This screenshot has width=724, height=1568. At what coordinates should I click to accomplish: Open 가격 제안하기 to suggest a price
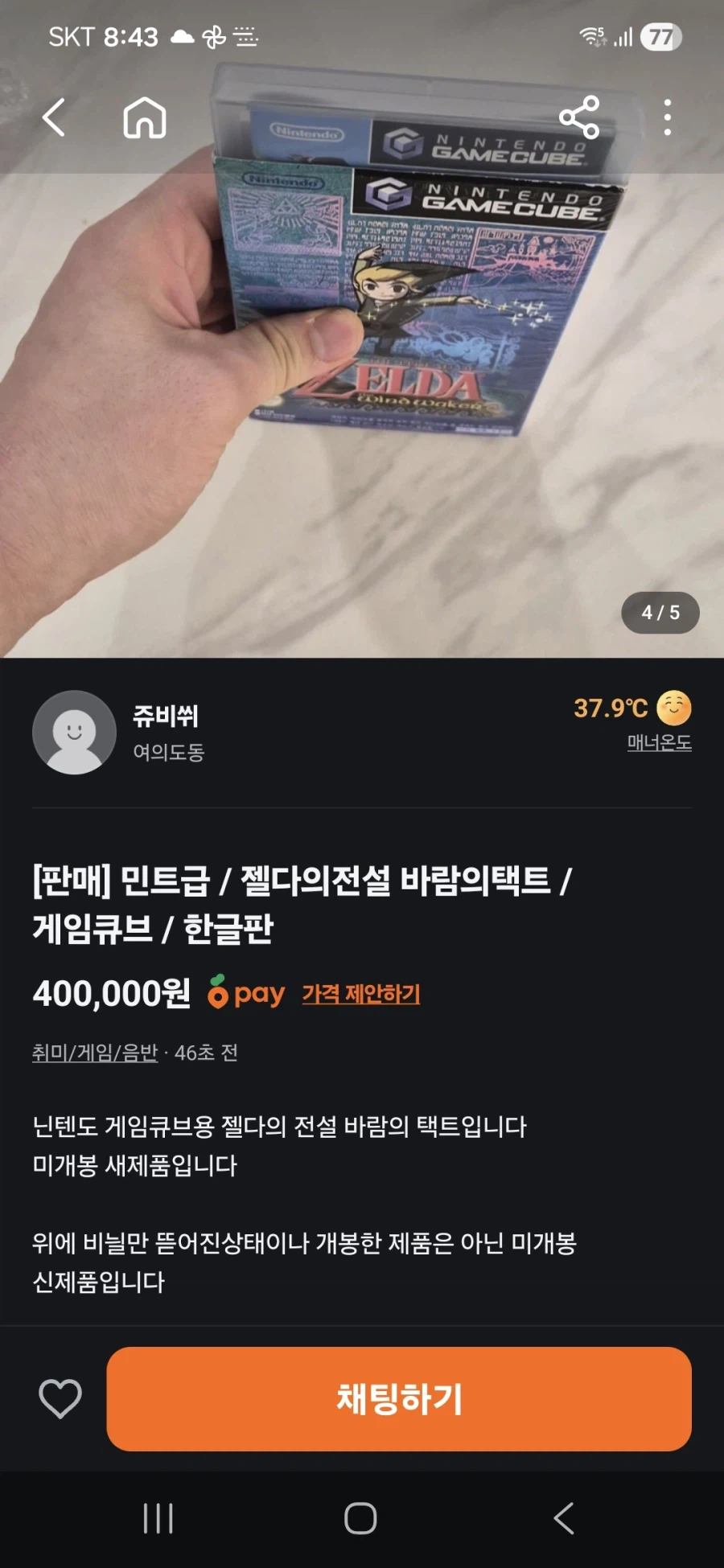pyautogui.click(x=362, y=994)
